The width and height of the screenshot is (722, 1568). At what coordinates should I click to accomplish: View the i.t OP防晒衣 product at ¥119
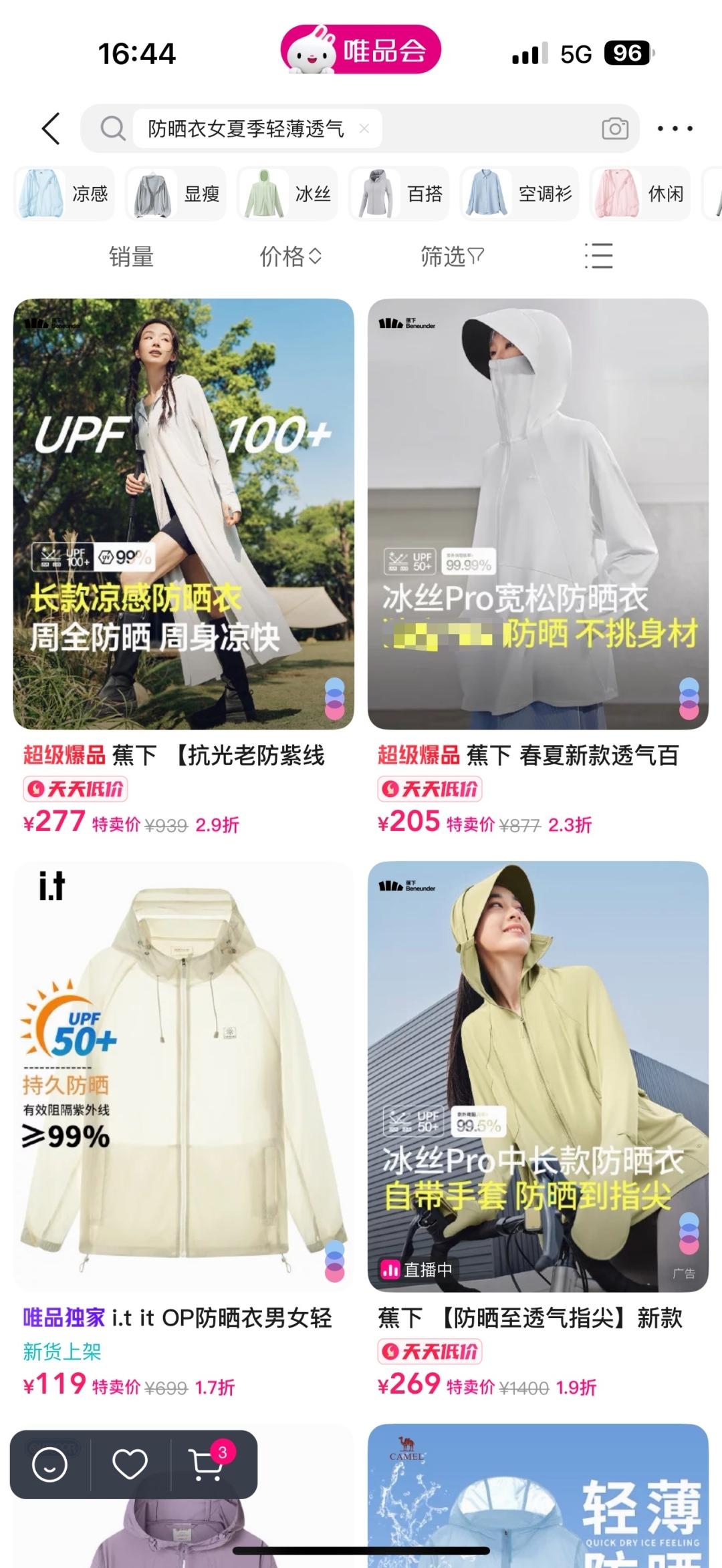[x=184, y=1076]
